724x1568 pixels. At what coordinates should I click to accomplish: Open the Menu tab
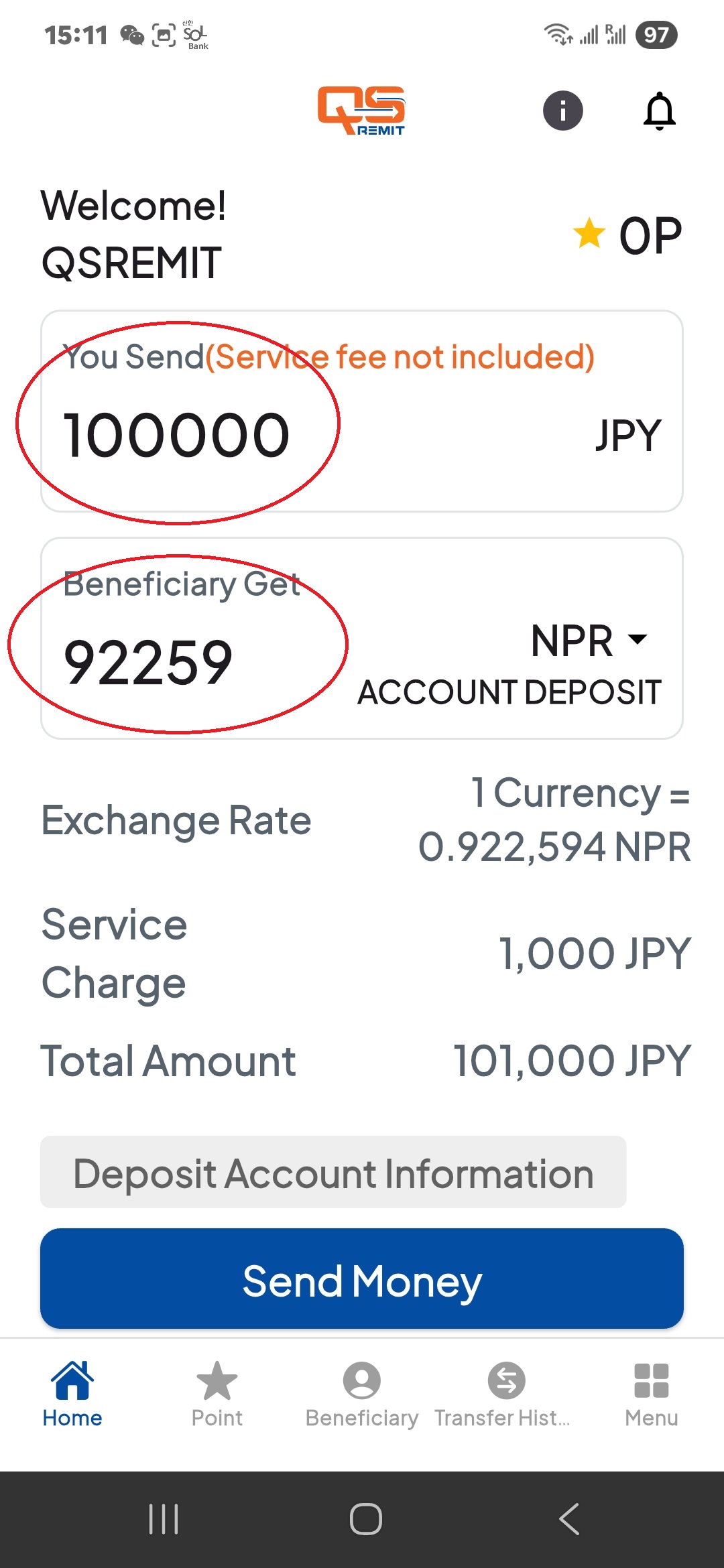[651, 1394]
